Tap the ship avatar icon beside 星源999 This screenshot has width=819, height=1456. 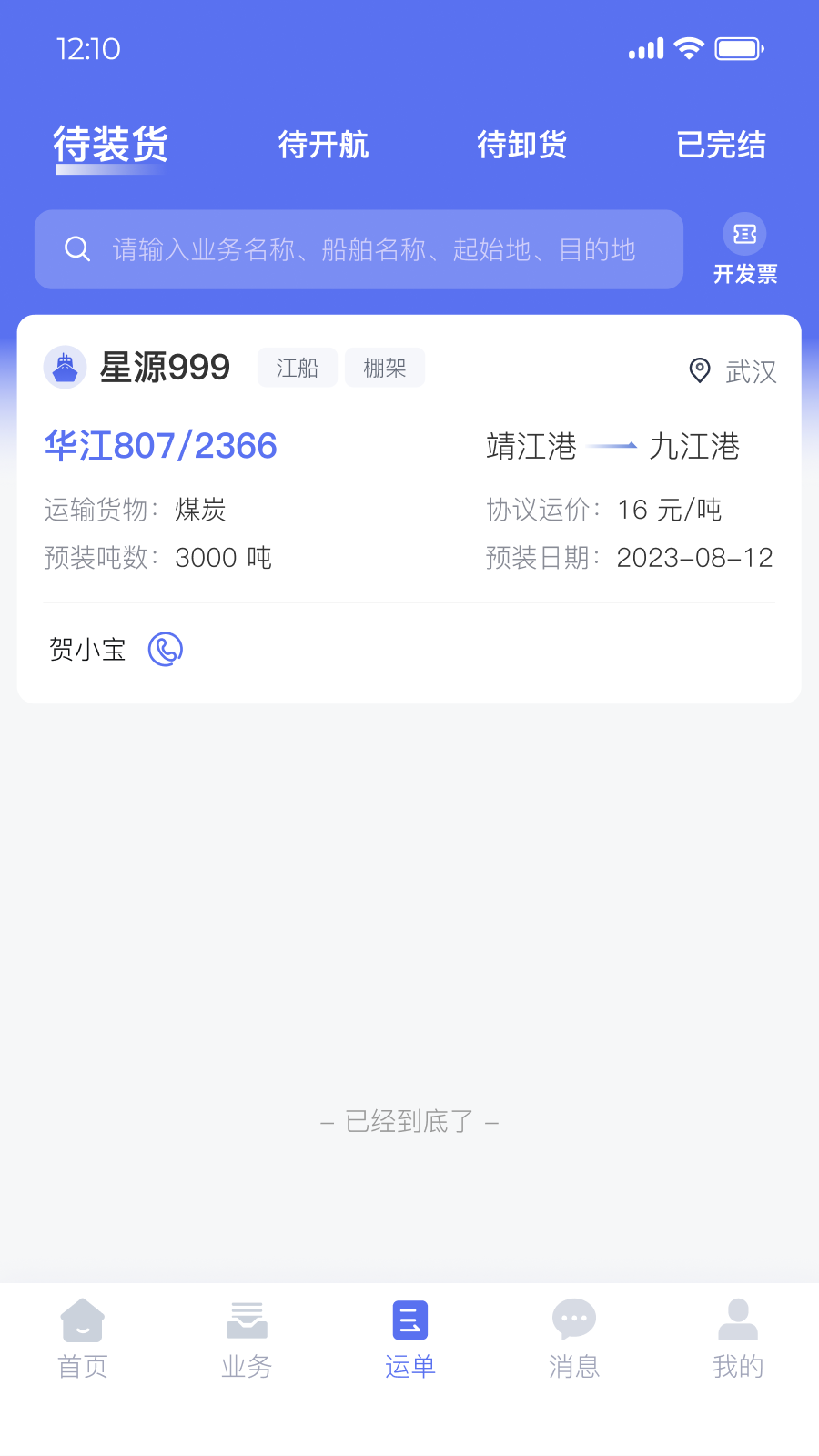tap(65, 367)
